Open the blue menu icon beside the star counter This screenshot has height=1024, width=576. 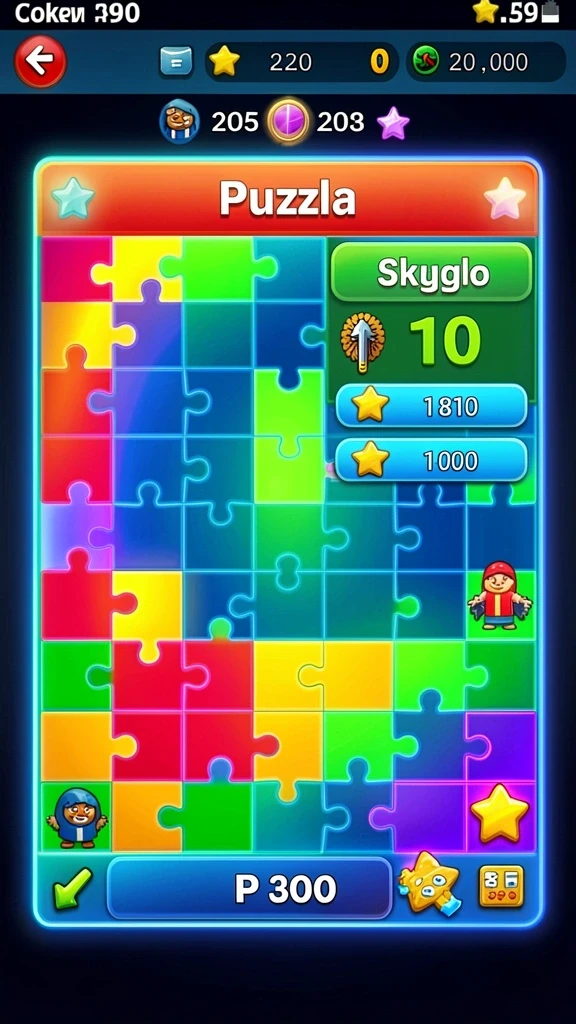coord(176,62)
